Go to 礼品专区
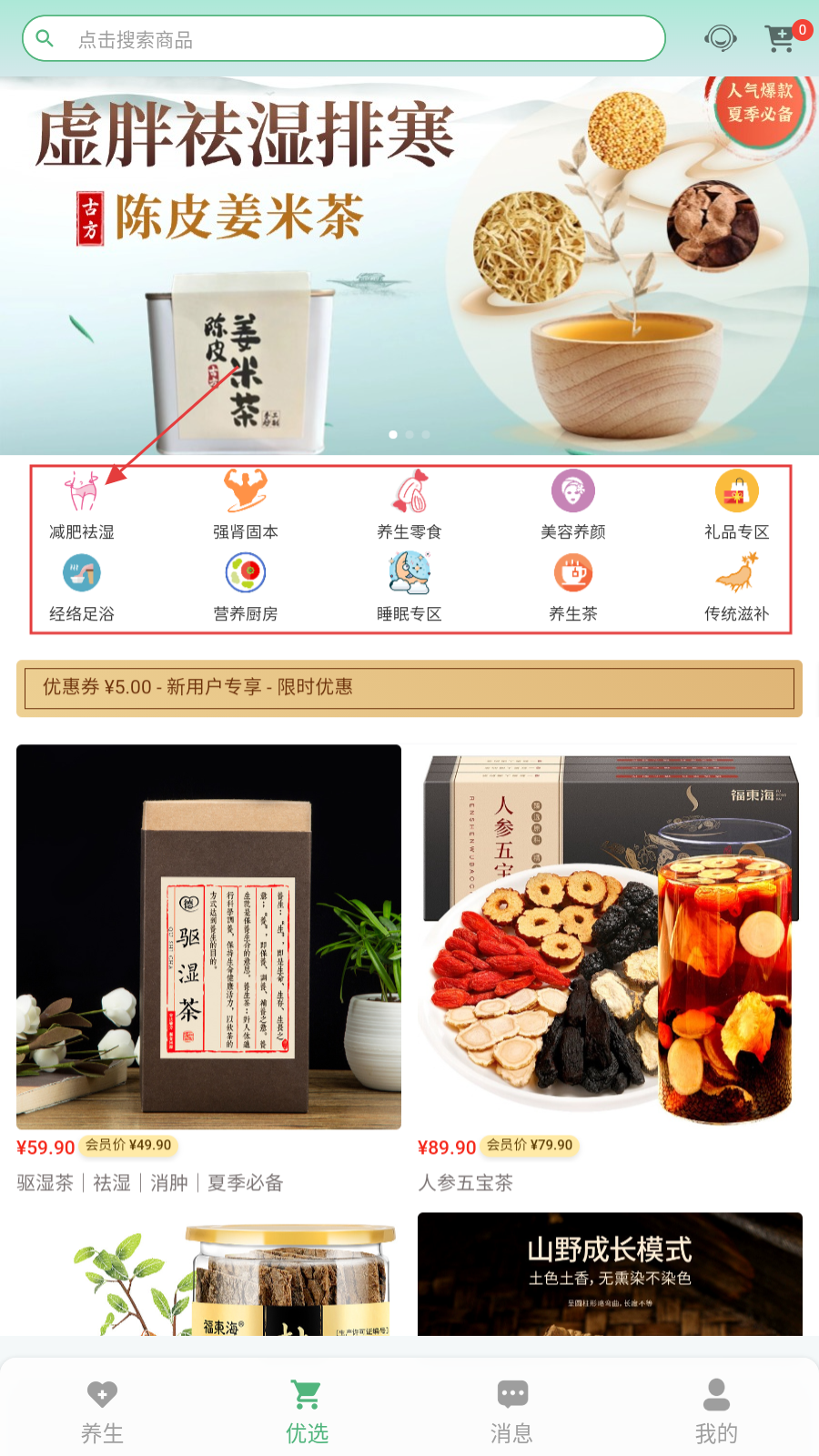Viewport: 819px width, 1456px height. point(736,505)
